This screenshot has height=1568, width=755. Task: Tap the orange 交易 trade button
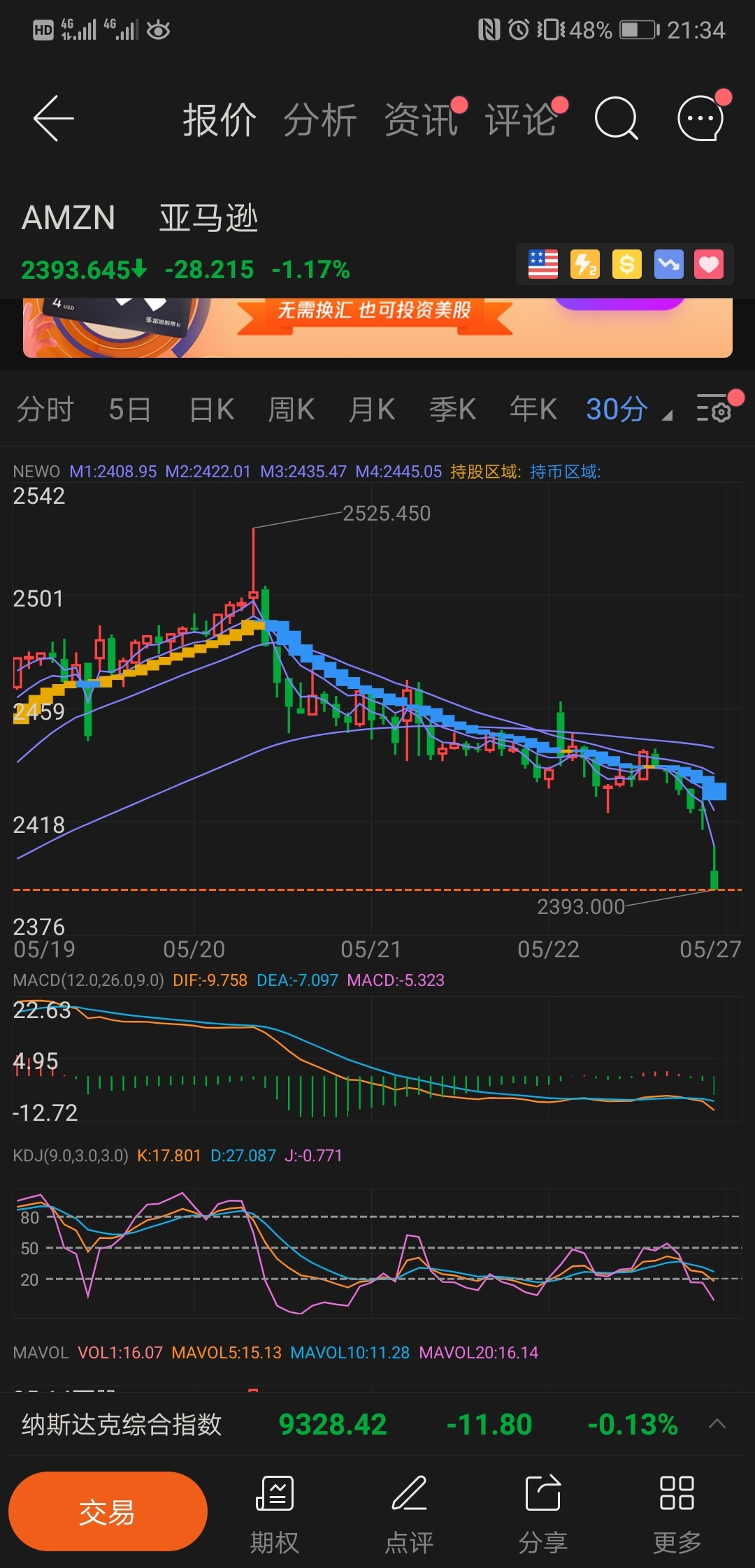[x=108, y=1511]
